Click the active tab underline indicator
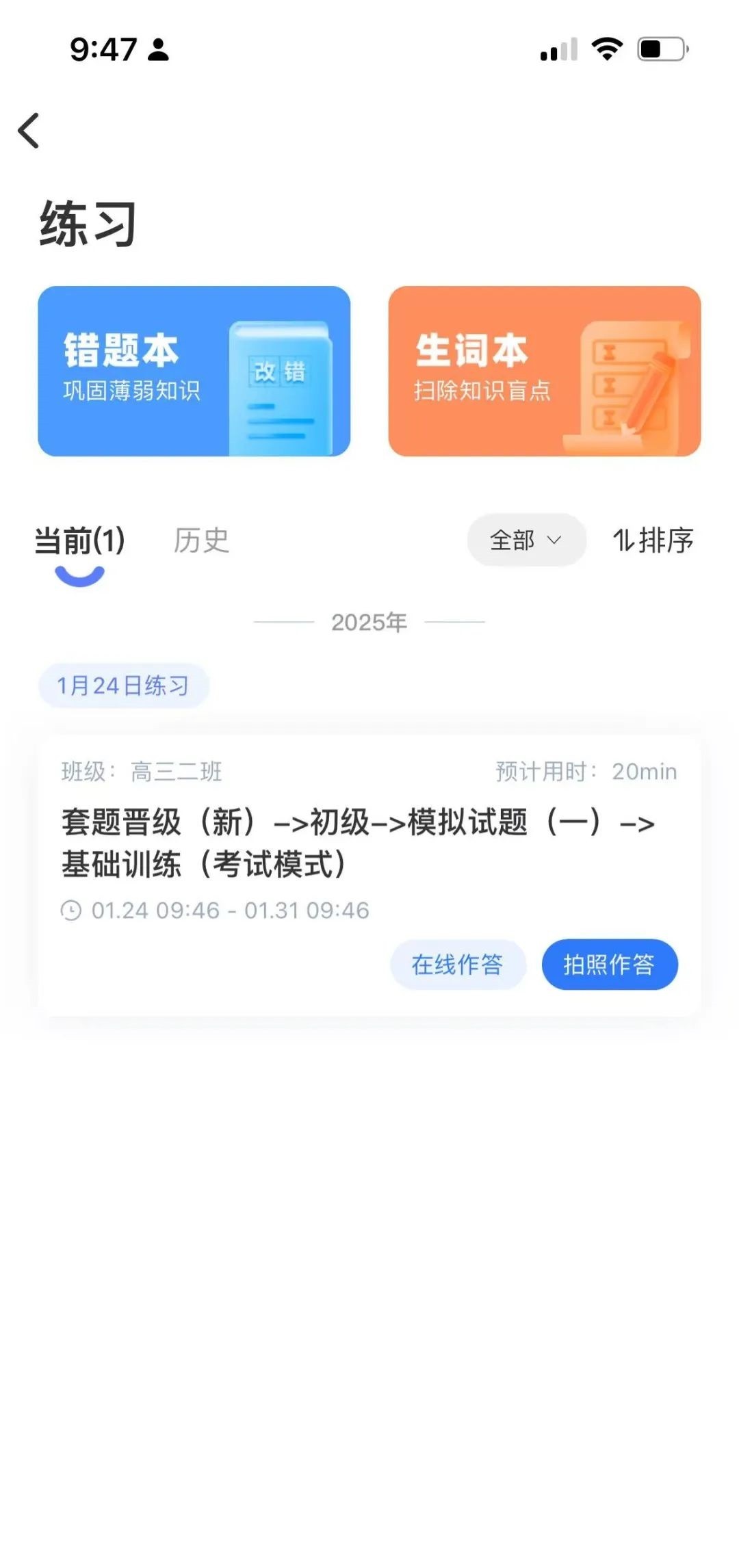739x1568 pixels. tap(81, 575)
